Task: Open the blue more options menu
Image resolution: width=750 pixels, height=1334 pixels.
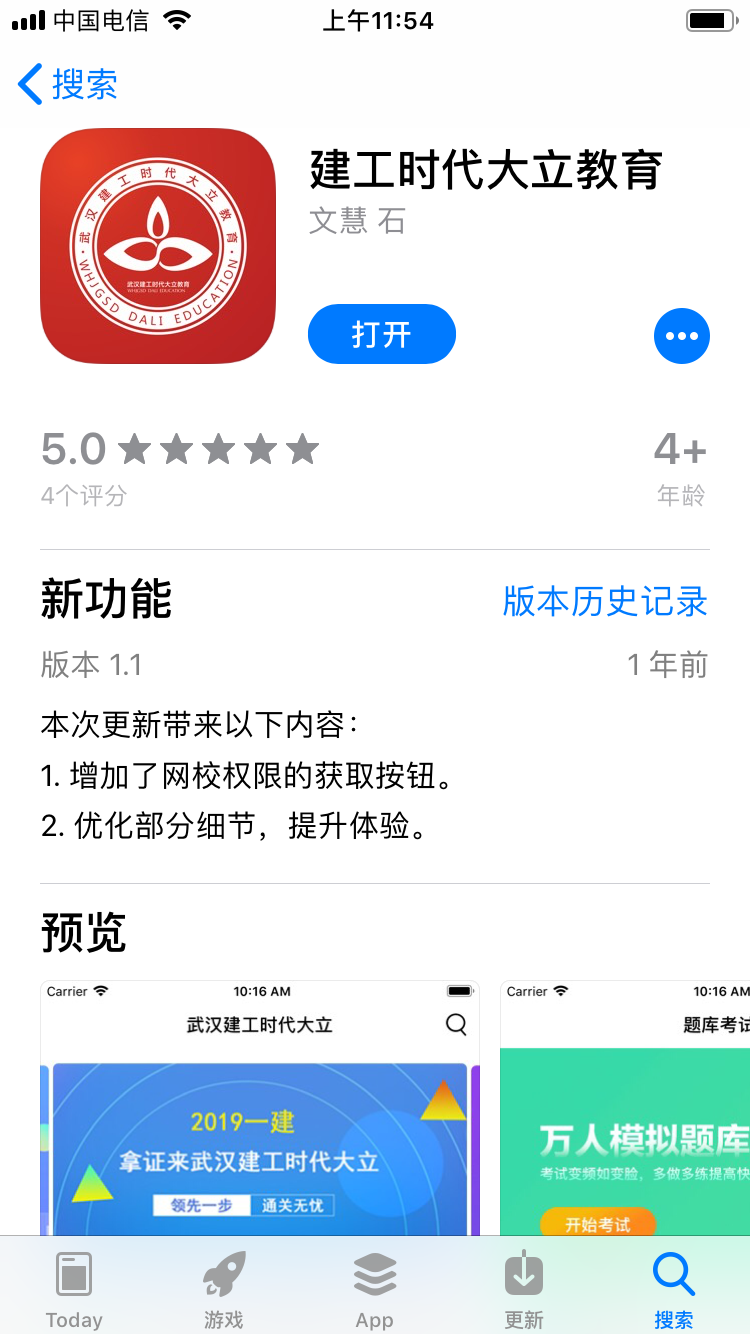Action: (681, 336)
